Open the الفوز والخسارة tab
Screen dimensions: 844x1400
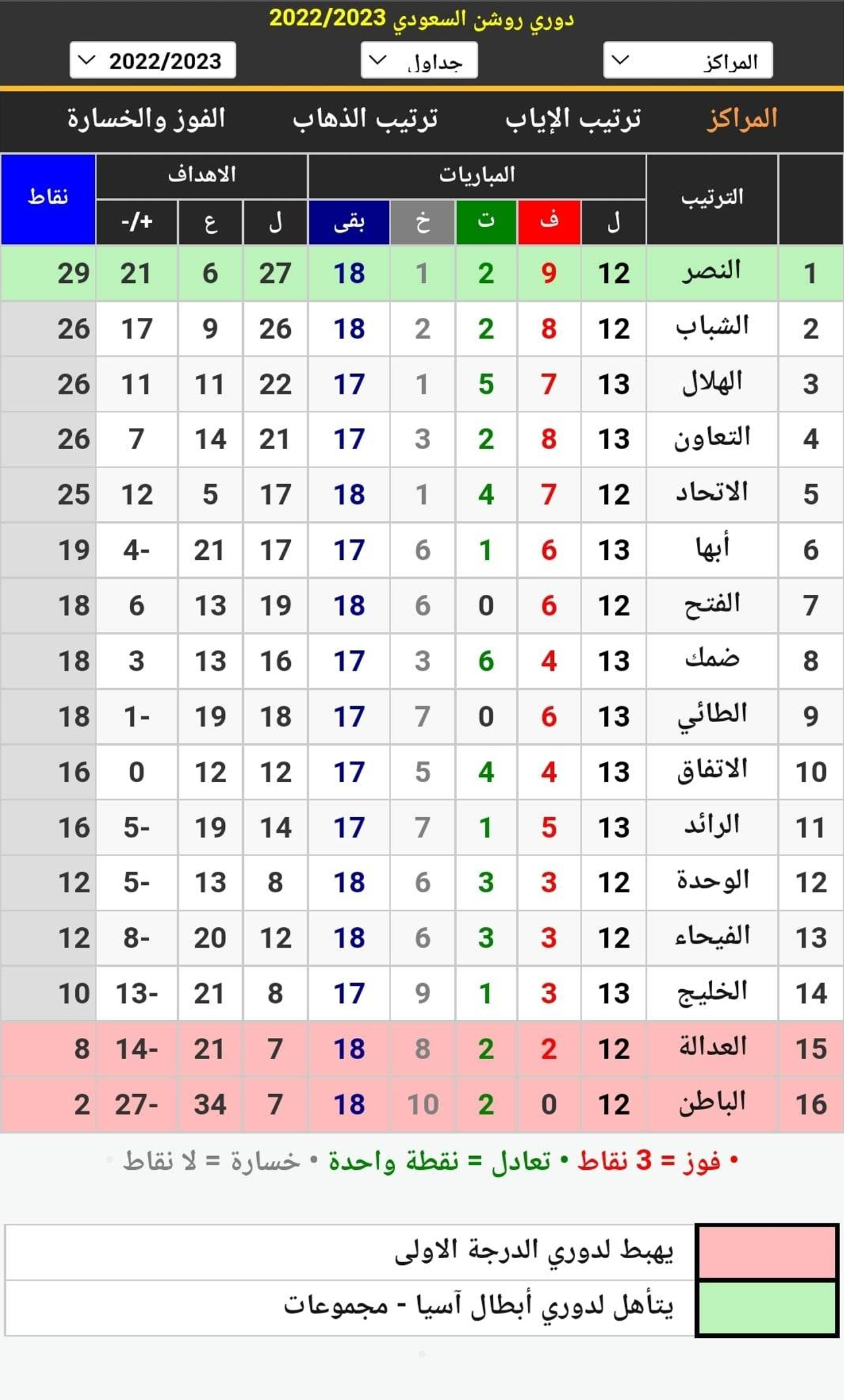coord(146,119)
